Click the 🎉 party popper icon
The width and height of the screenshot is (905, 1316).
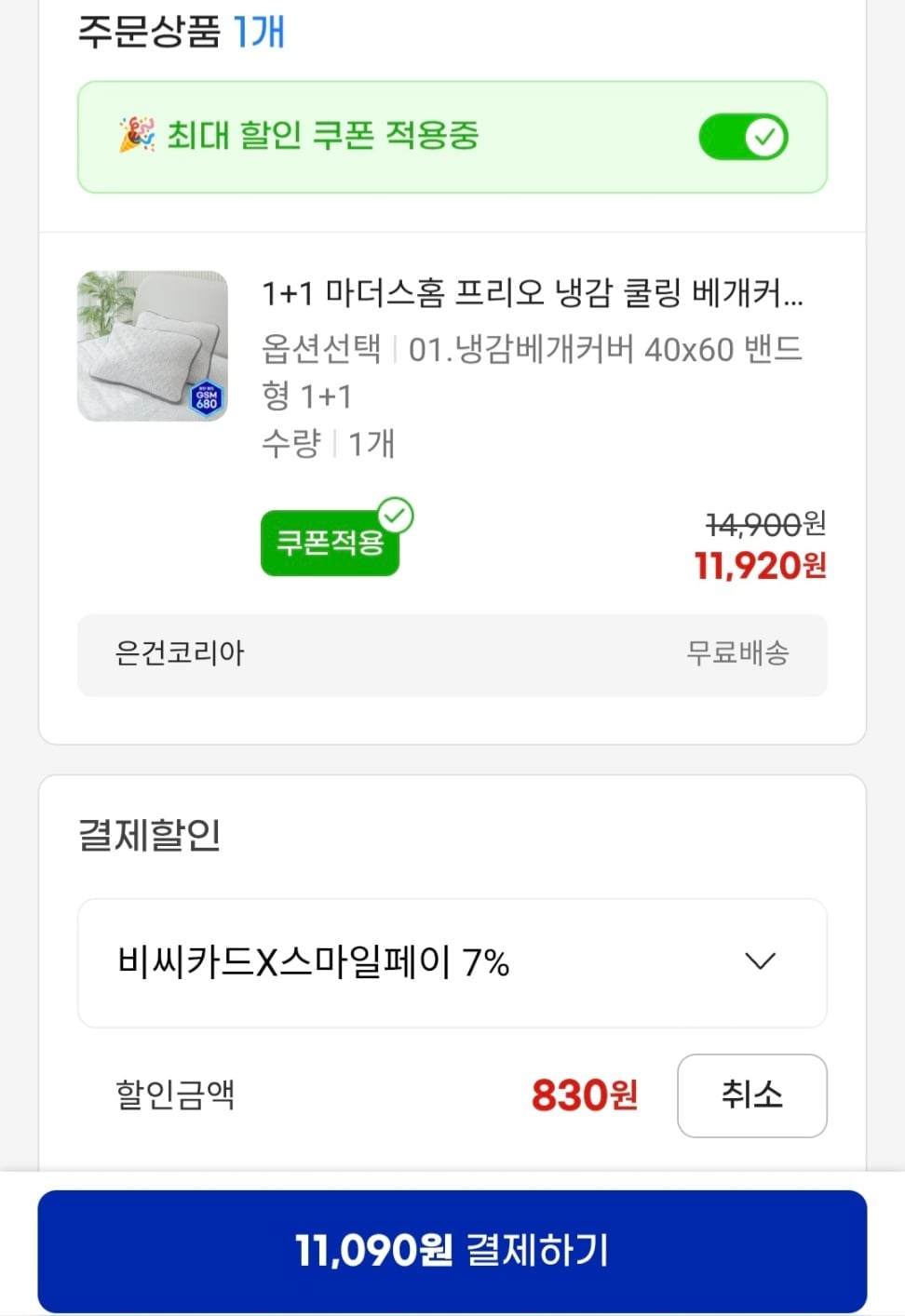[137, 136]
